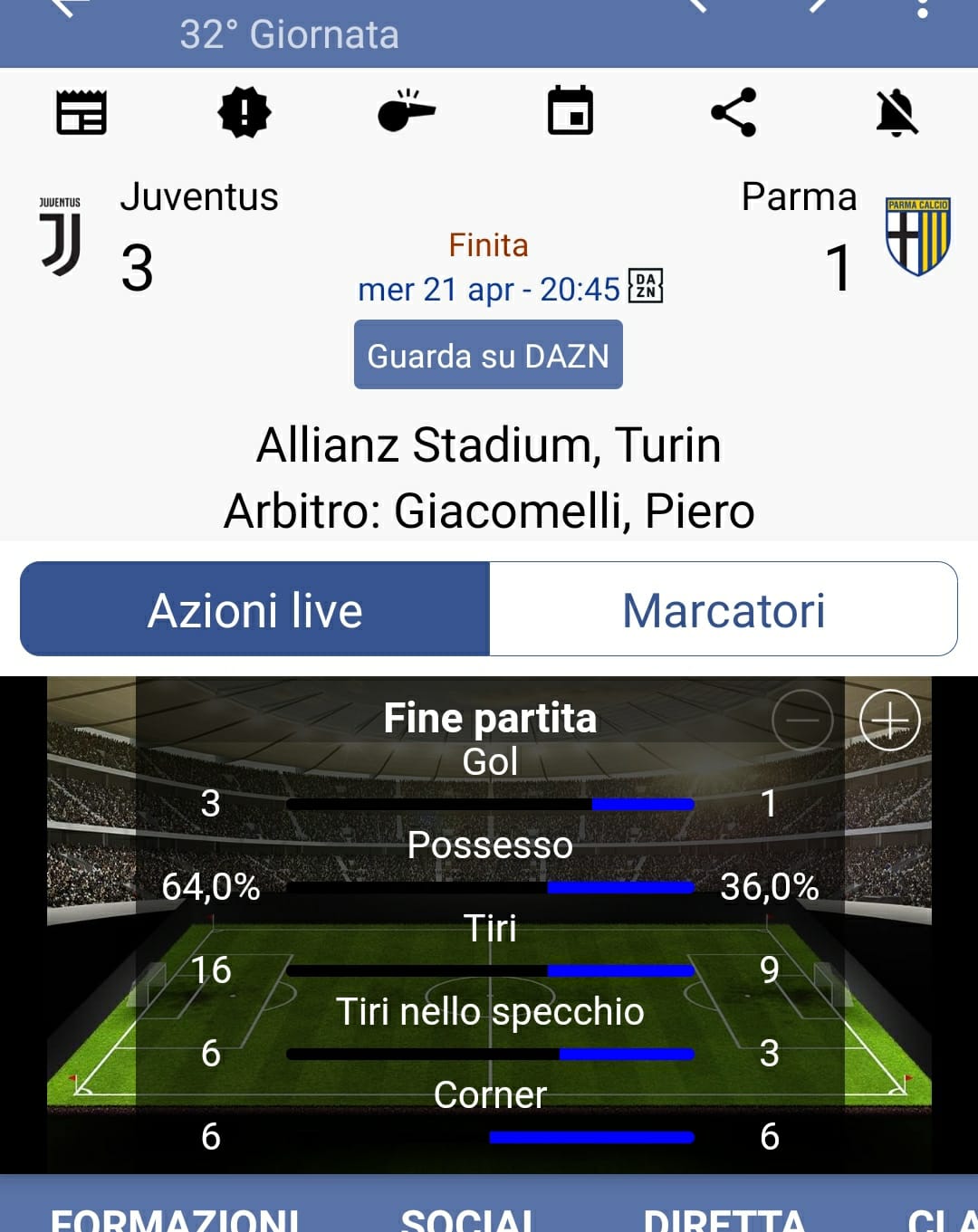Tap the minus circle on the stats panel
This screenshot has height=1232, width=978.
point(802,721)
